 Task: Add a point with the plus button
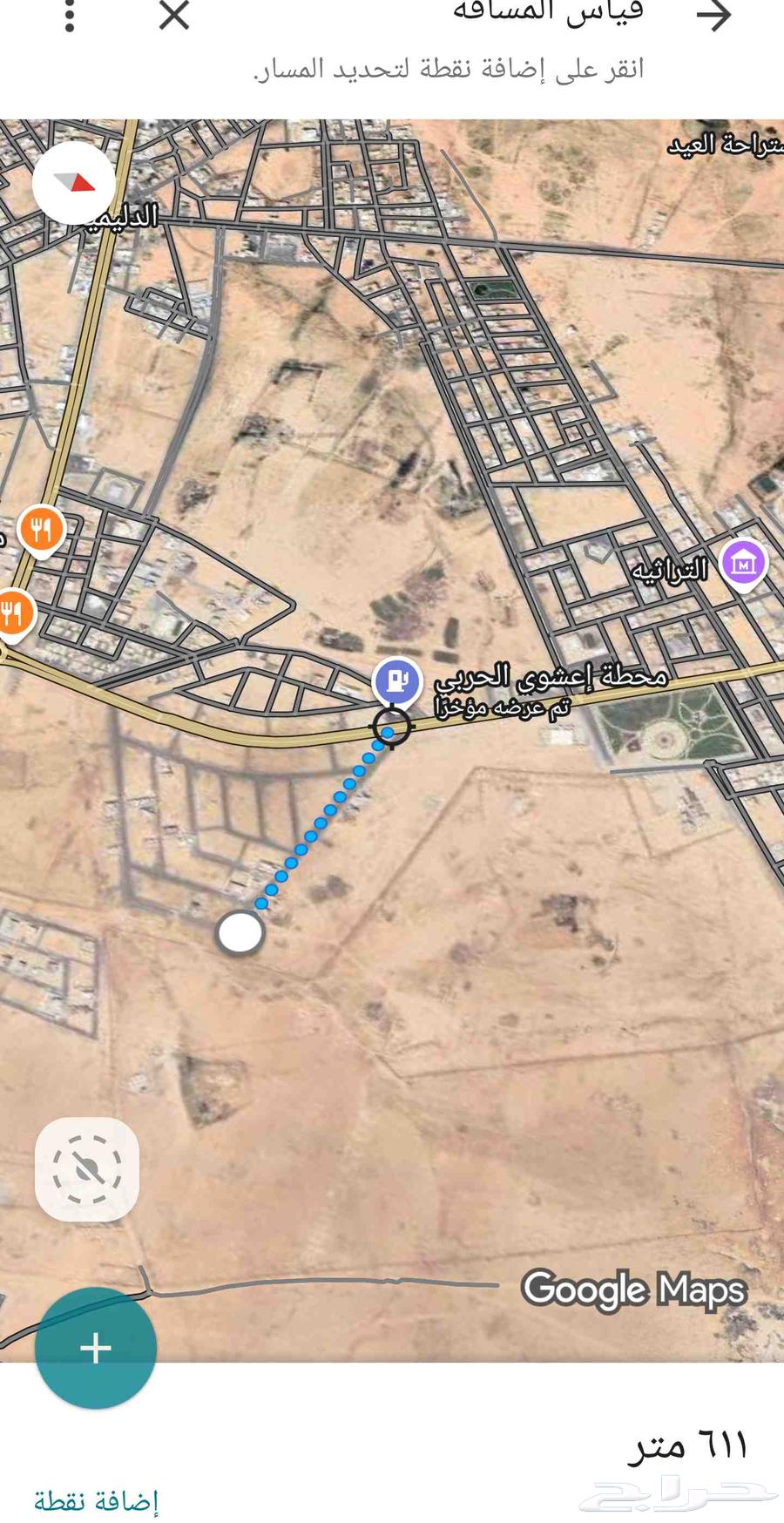(95, 1348)
